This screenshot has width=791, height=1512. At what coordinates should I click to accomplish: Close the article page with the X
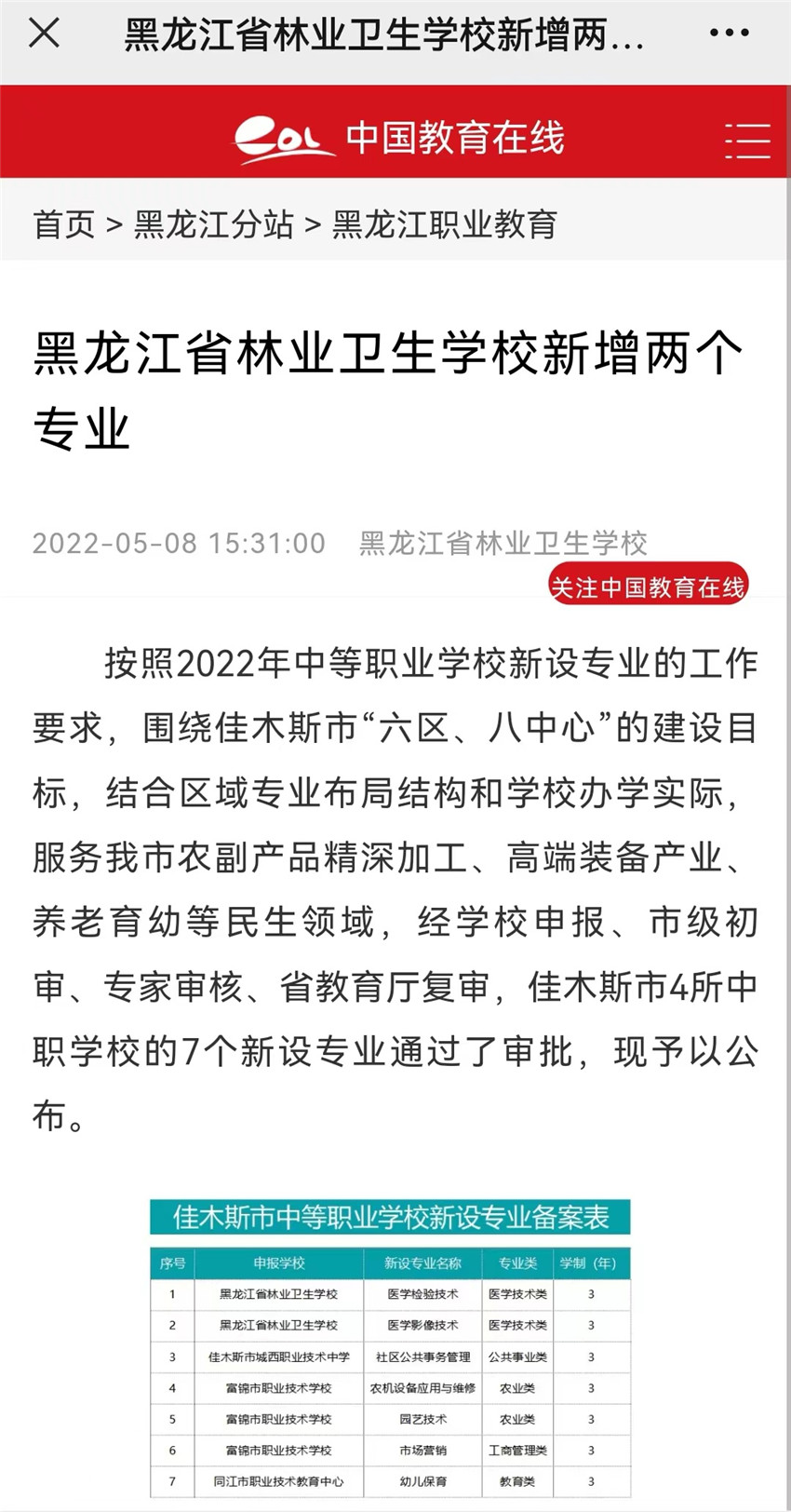click(44, 34)
